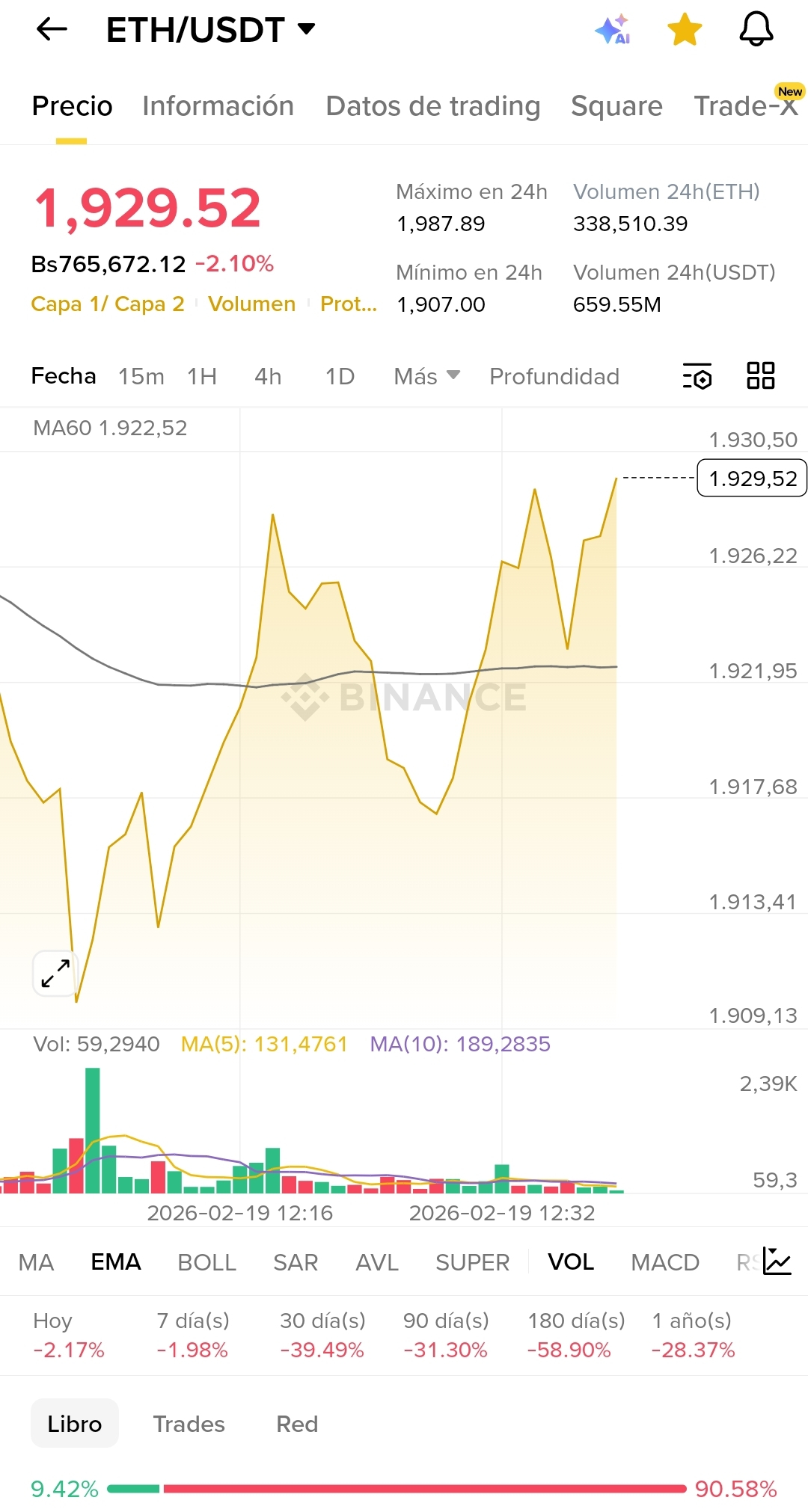The width and height of the screenshot is (808, 1512).
Task: Open chart settings icon
Action: (x=697, y=376)
